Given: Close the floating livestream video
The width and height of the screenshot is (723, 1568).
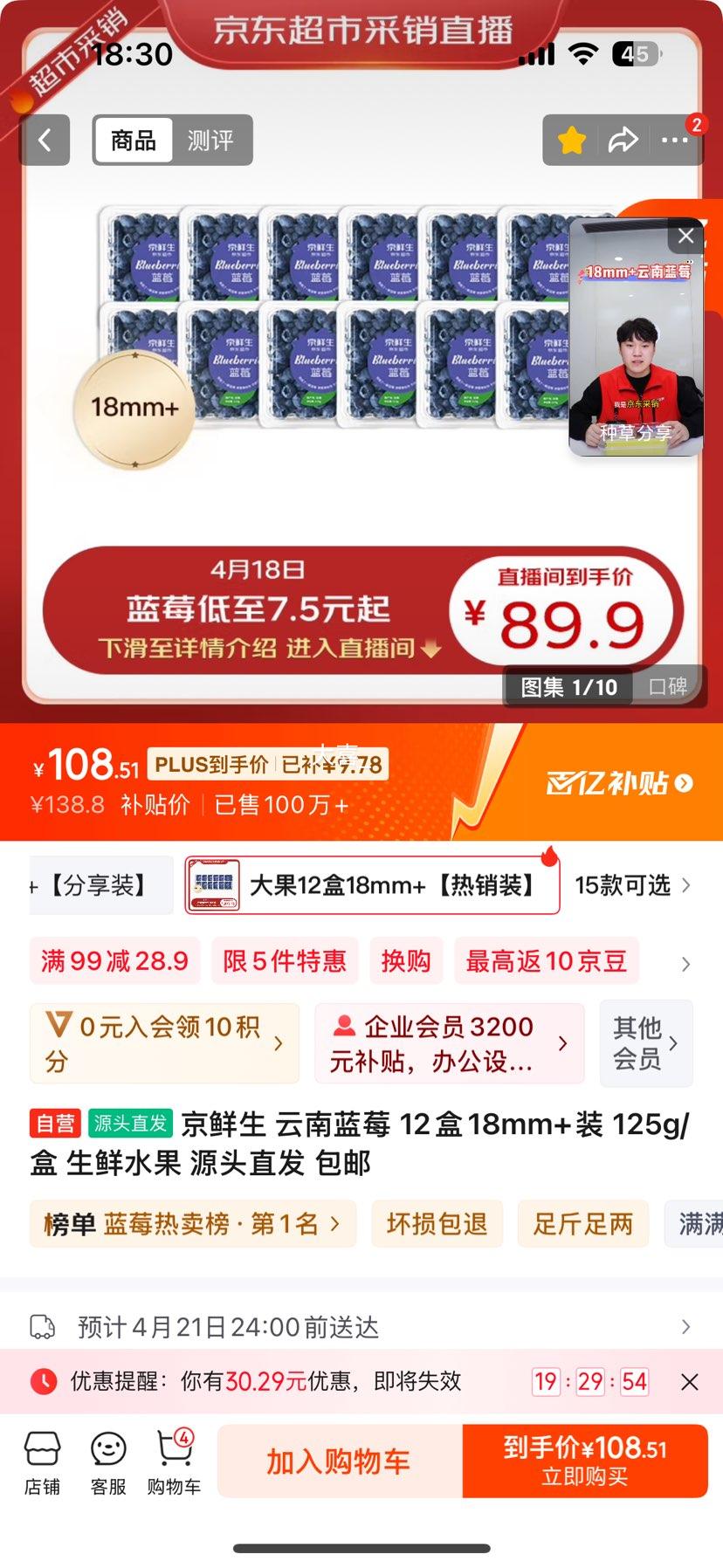Looking at the screenshot, I should click(x=685, y=236).
